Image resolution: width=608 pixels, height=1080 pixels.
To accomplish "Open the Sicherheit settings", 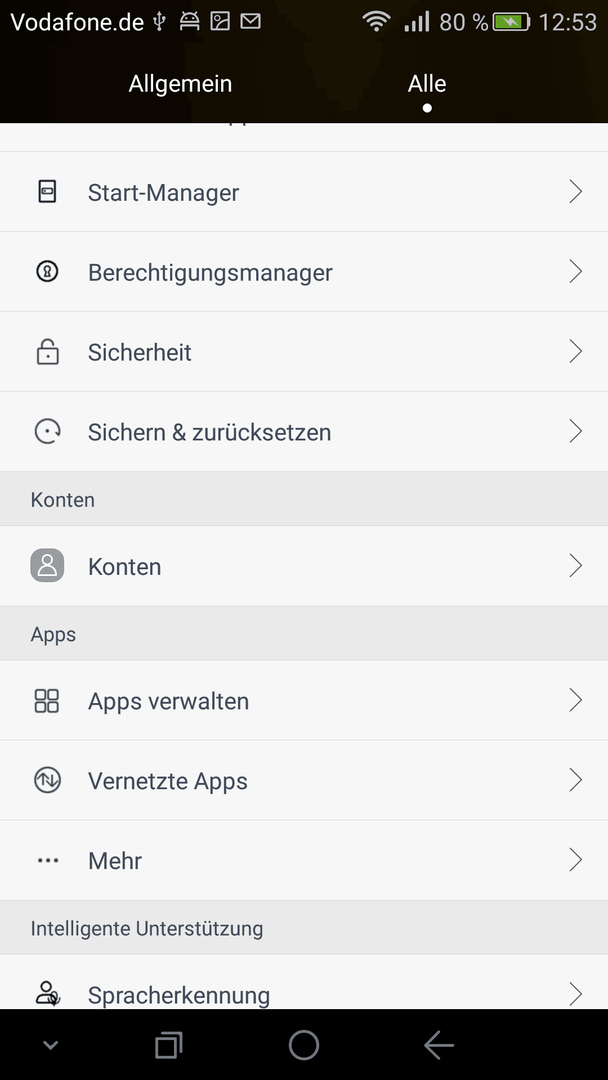I will tap(304, 351).
